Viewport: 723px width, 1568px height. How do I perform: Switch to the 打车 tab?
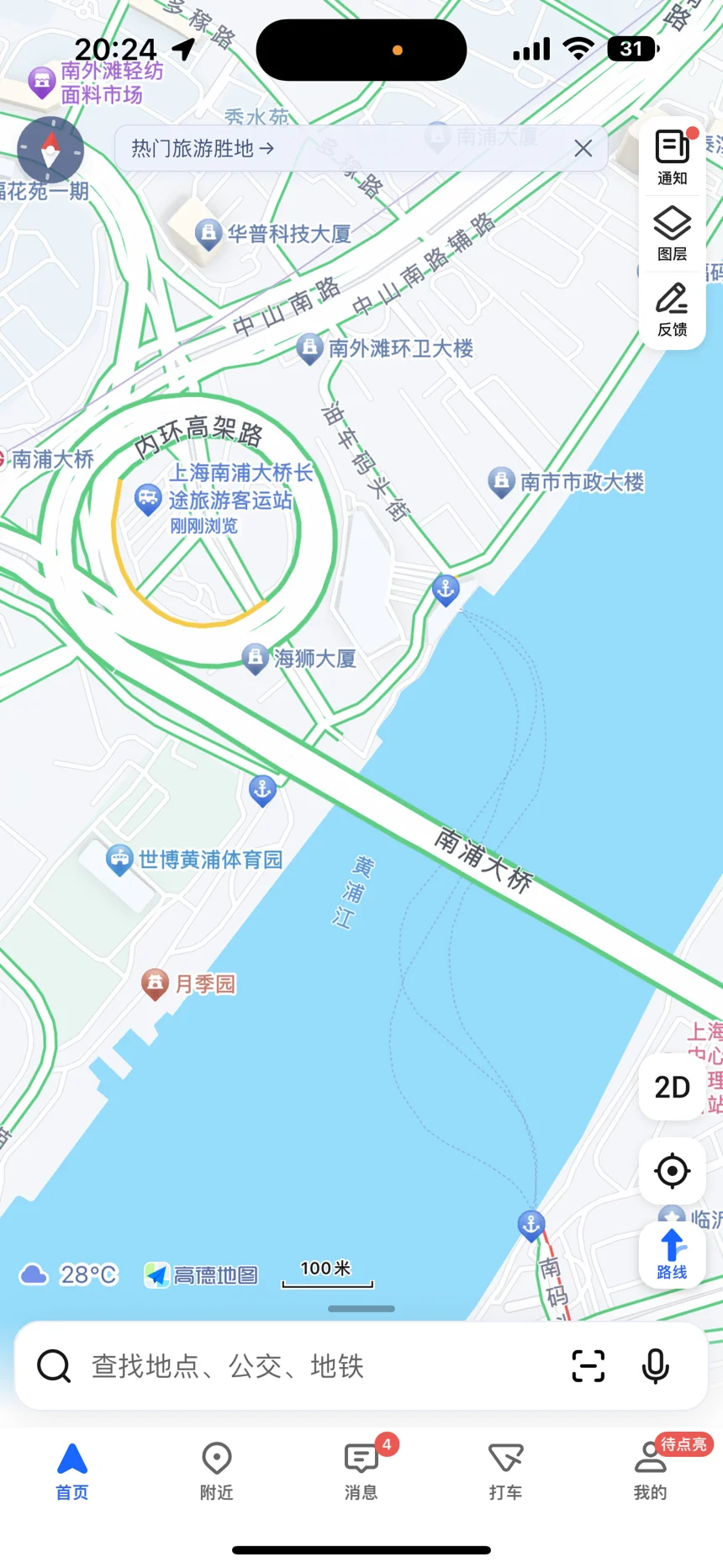coord(505,1472)
